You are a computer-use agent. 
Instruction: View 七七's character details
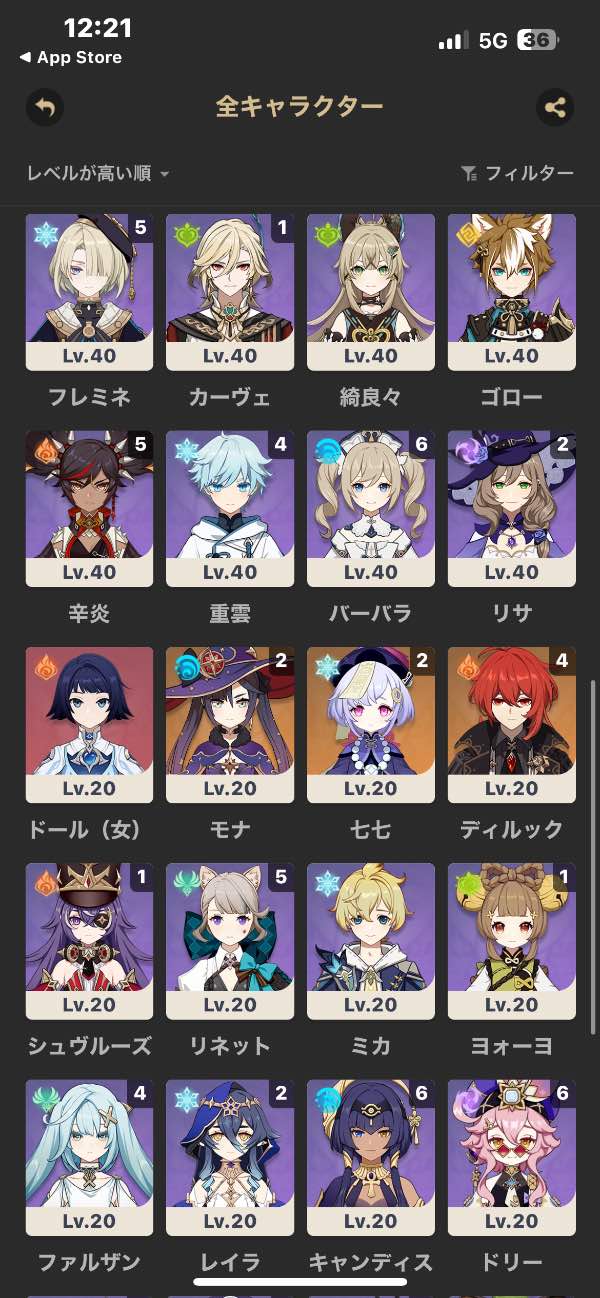point(371,724)
